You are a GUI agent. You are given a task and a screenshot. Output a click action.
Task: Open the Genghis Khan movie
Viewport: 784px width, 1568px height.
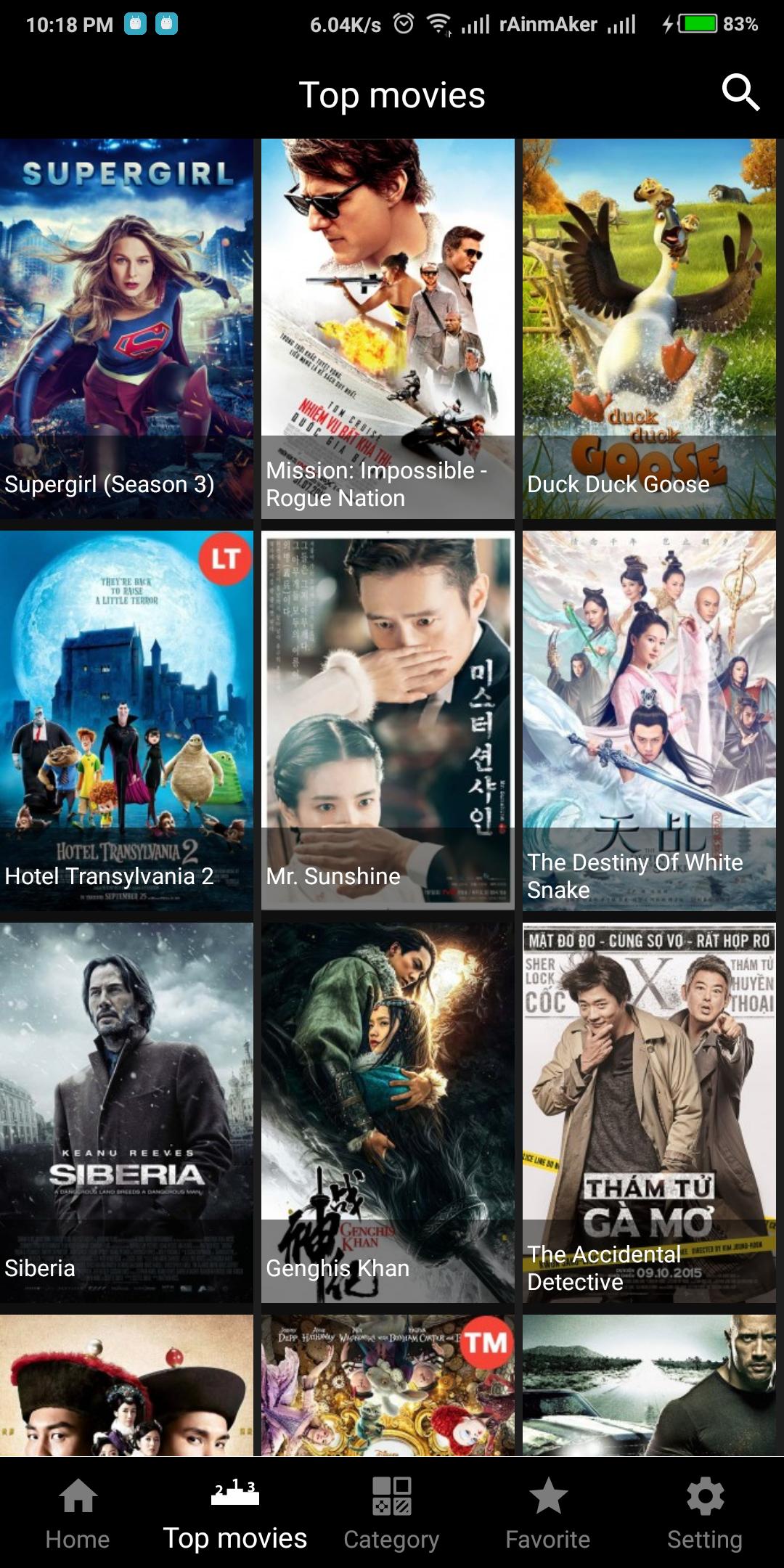point(388,1112)
